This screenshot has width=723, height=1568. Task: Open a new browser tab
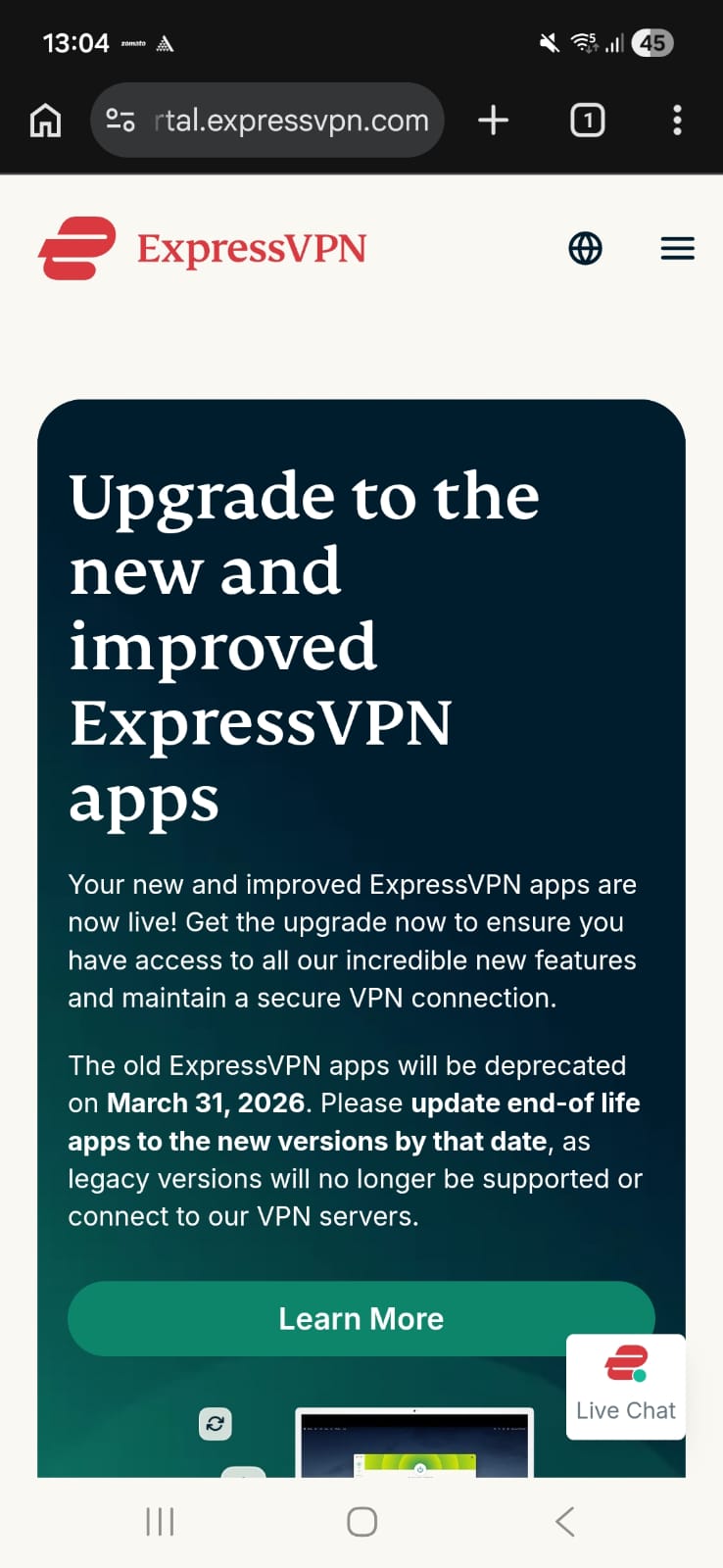click(x=493, y=120)
